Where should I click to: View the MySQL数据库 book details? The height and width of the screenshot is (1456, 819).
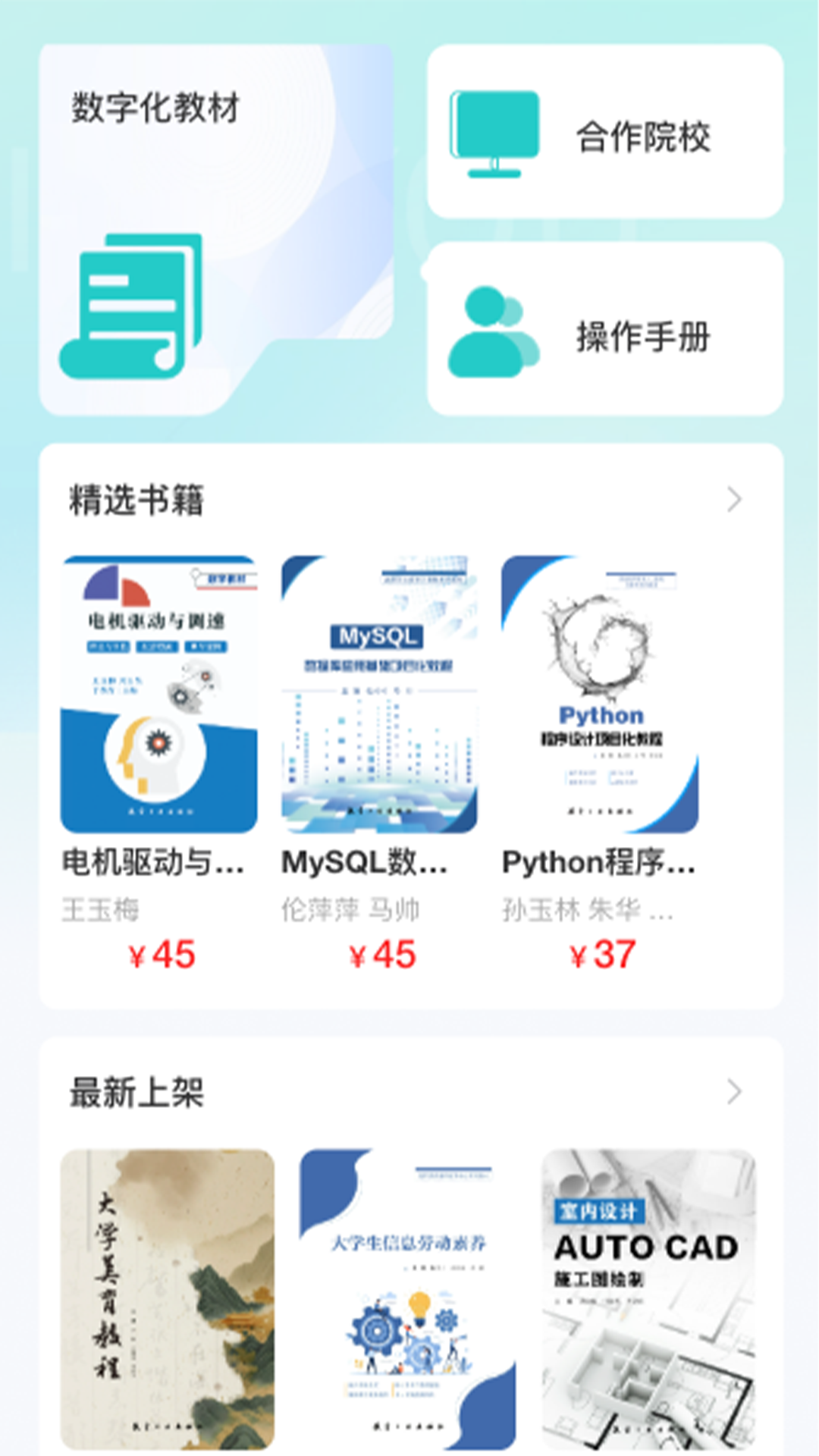[x=379, y=694]
